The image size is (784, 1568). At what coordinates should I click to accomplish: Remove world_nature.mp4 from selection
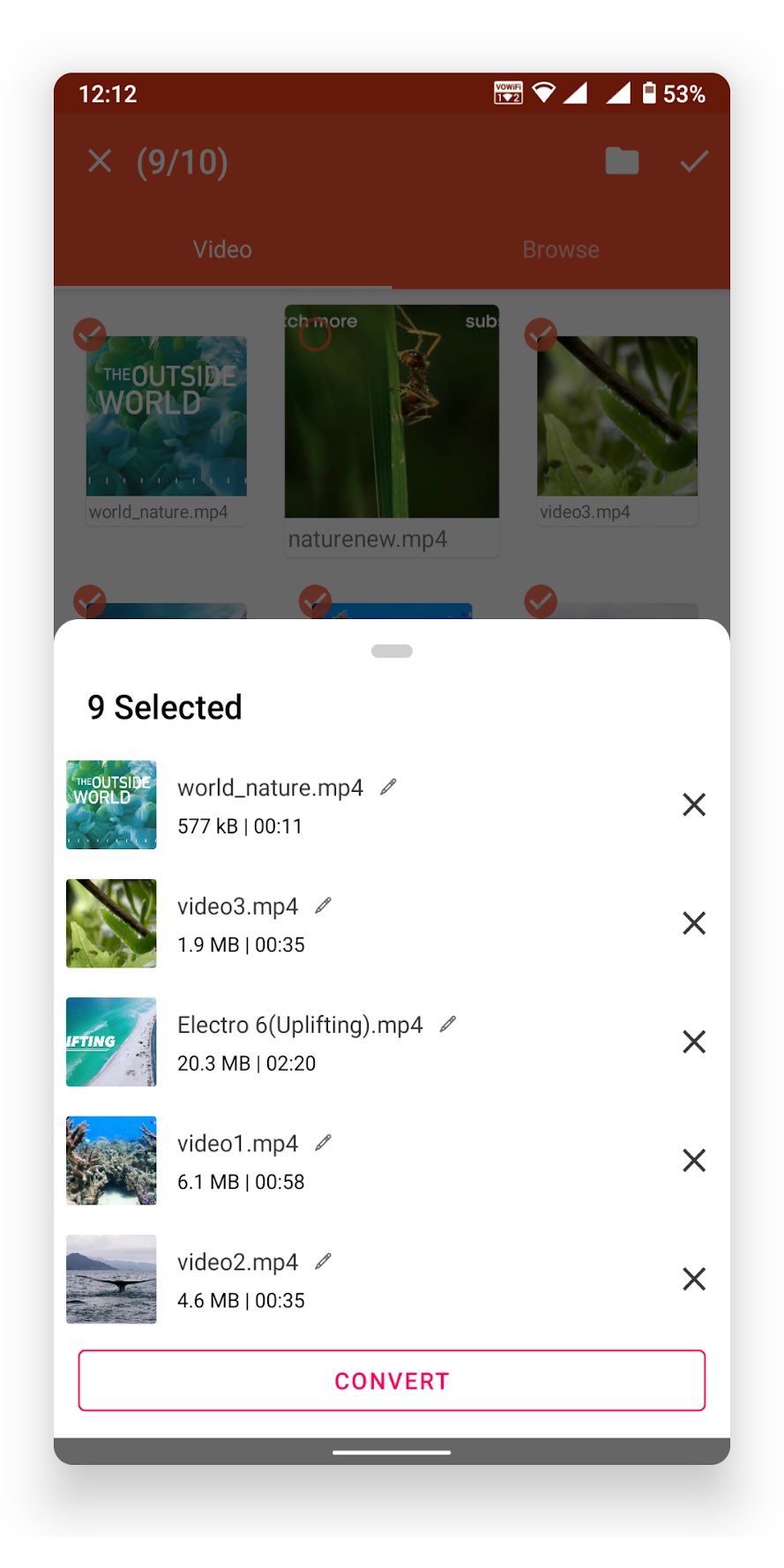(x=694, y=804)
